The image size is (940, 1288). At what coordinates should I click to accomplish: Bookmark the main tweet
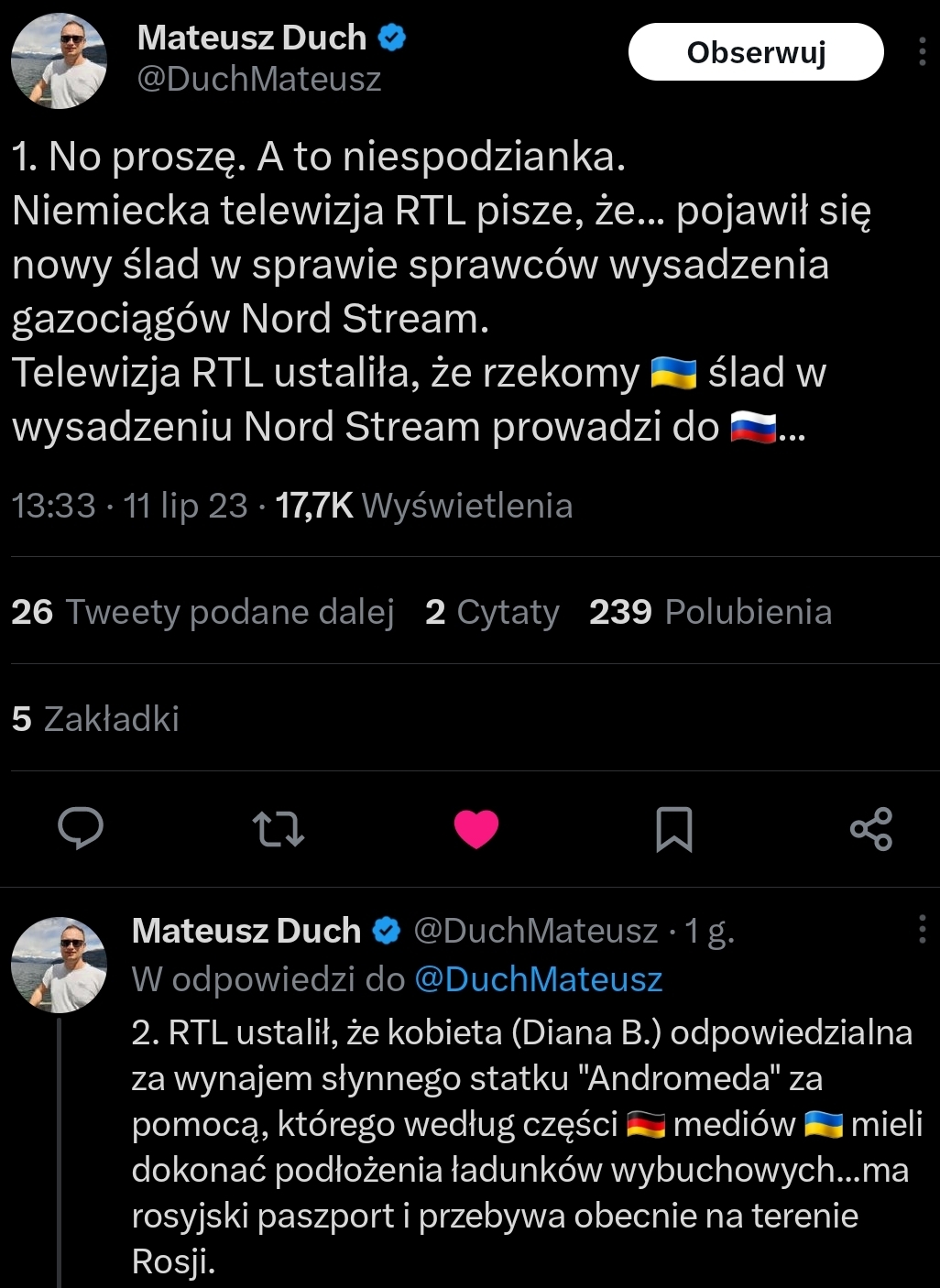click(674, 829)
